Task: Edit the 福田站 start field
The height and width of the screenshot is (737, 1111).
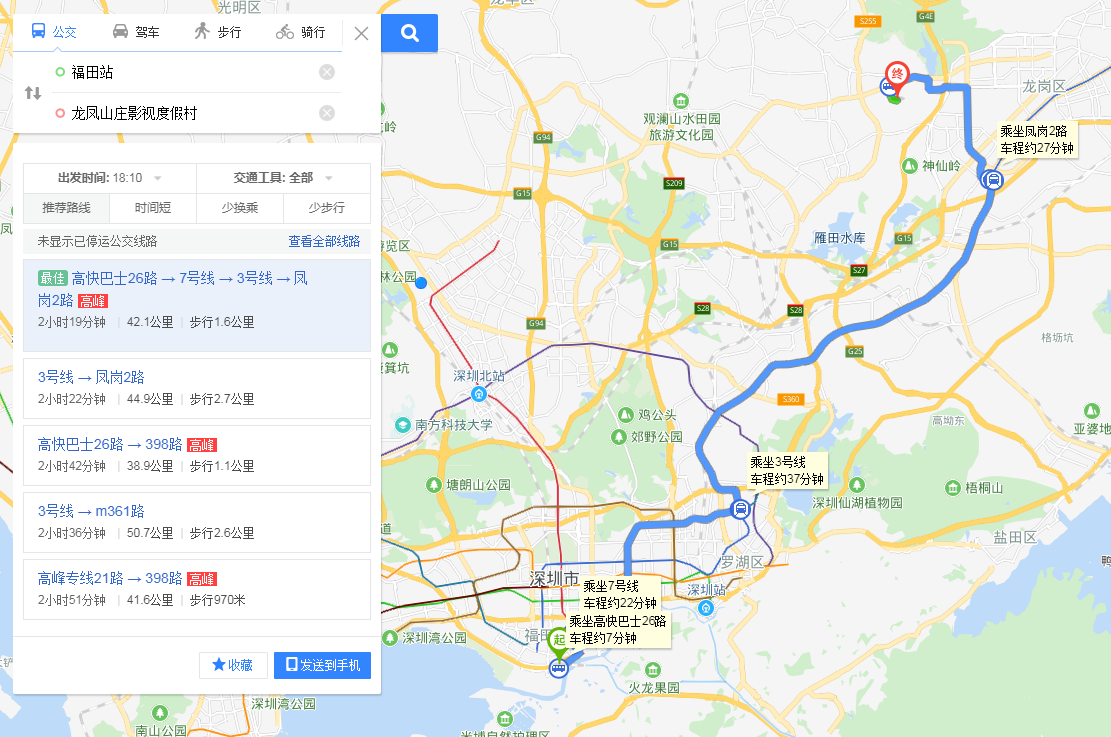Action: point(180,72)
